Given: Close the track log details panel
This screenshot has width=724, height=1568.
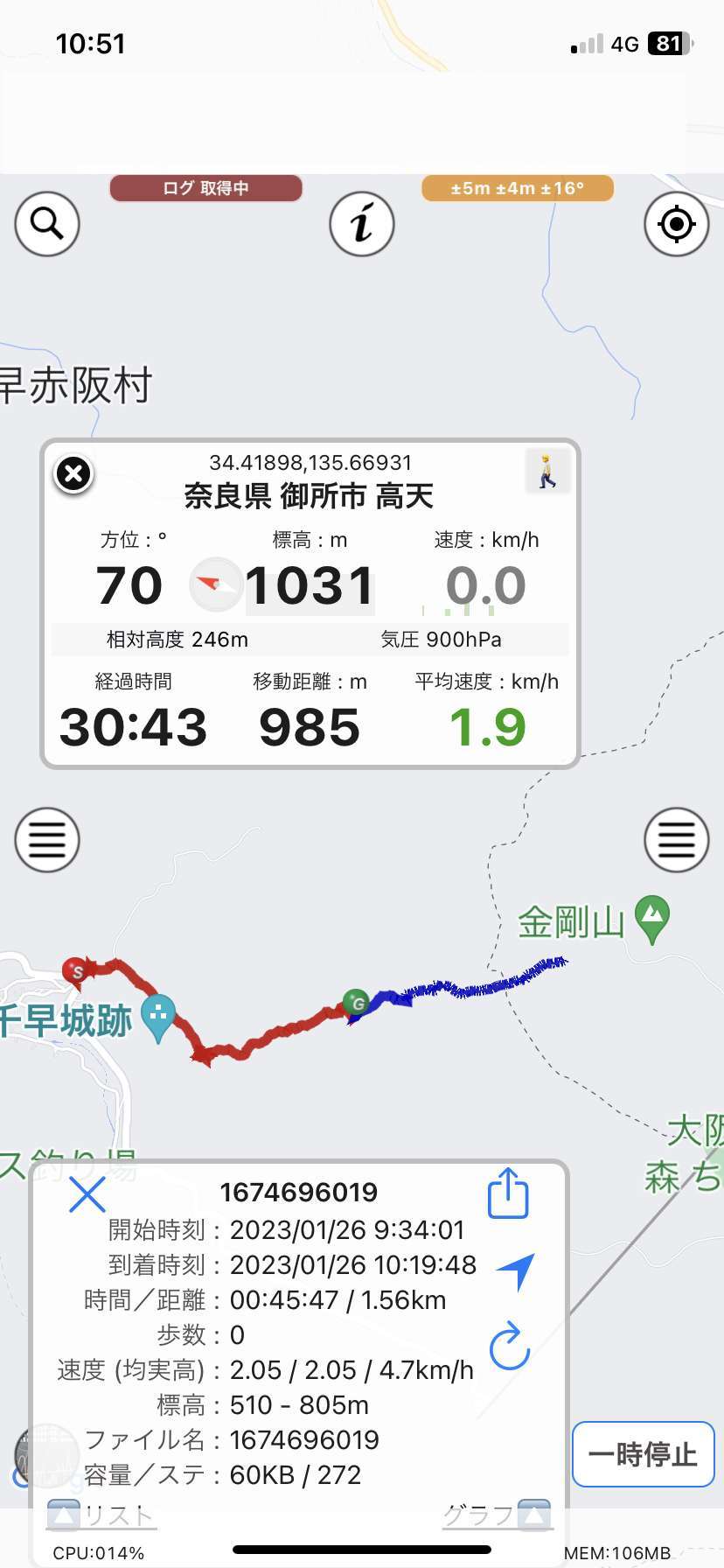Looking at the screenshot, I should point(87,1194).
